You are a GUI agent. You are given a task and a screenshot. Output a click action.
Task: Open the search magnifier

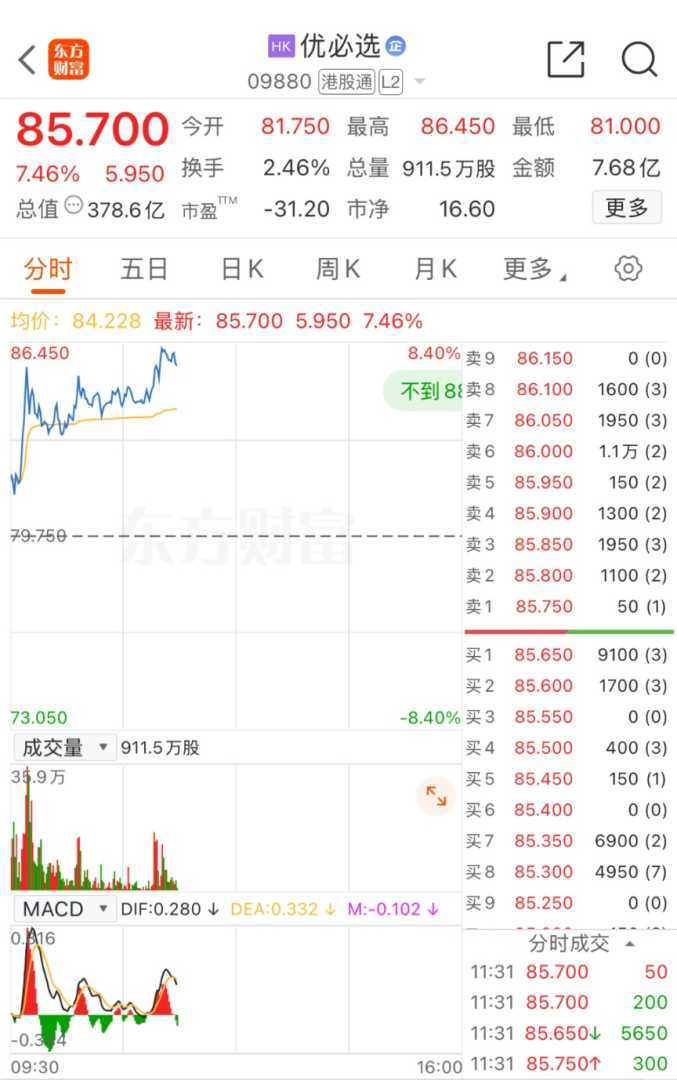point(639,60)
